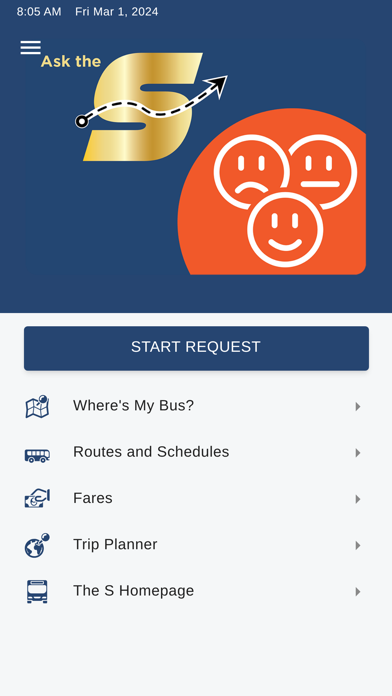Go to The S Homepage

click(x=196, y=591)
